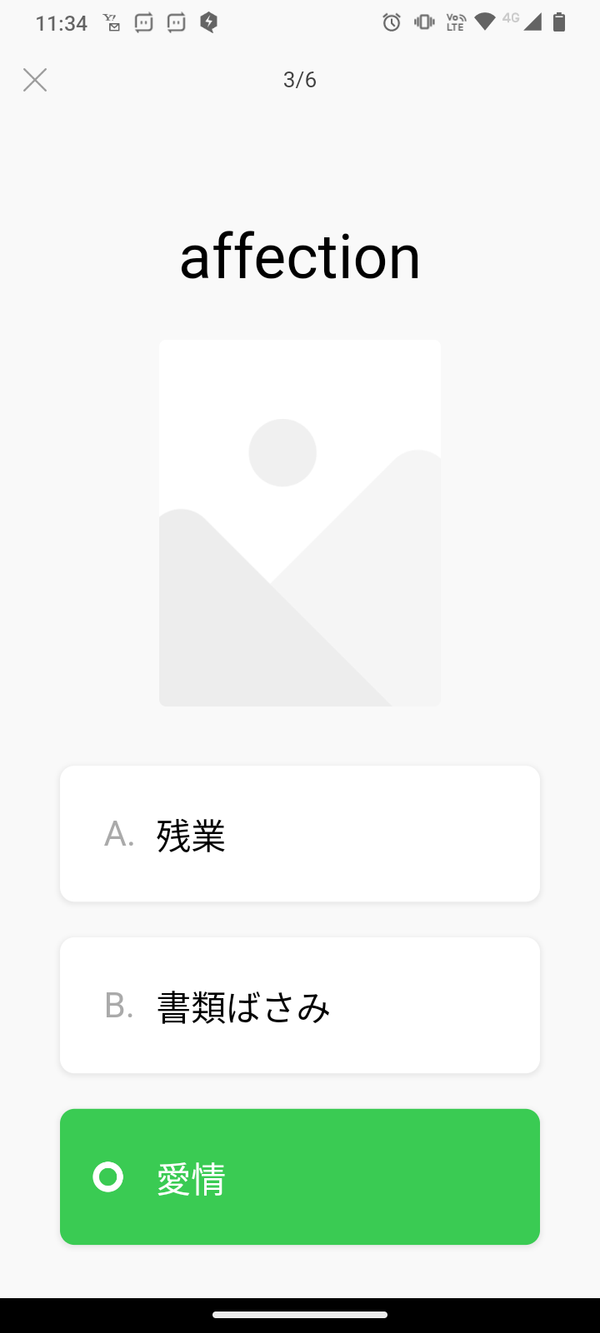This screenshot has height=1333, width=600.
Task: Choose answer B. 書類ばさみ
Action: coord(300,1005)
